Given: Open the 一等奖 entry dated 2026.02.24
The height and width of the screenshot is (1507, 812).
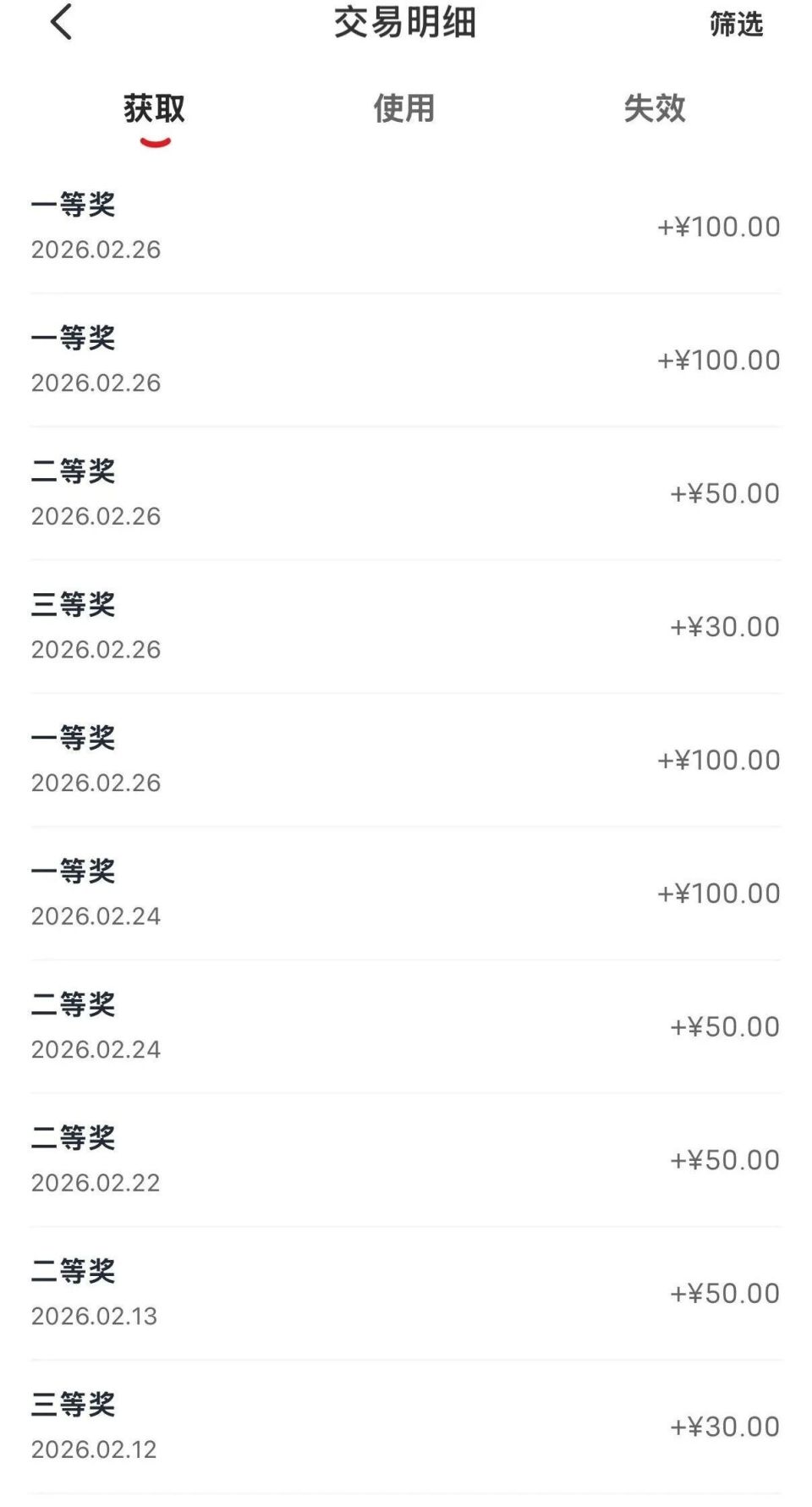Looking at the screenshot, I should 406,892.
